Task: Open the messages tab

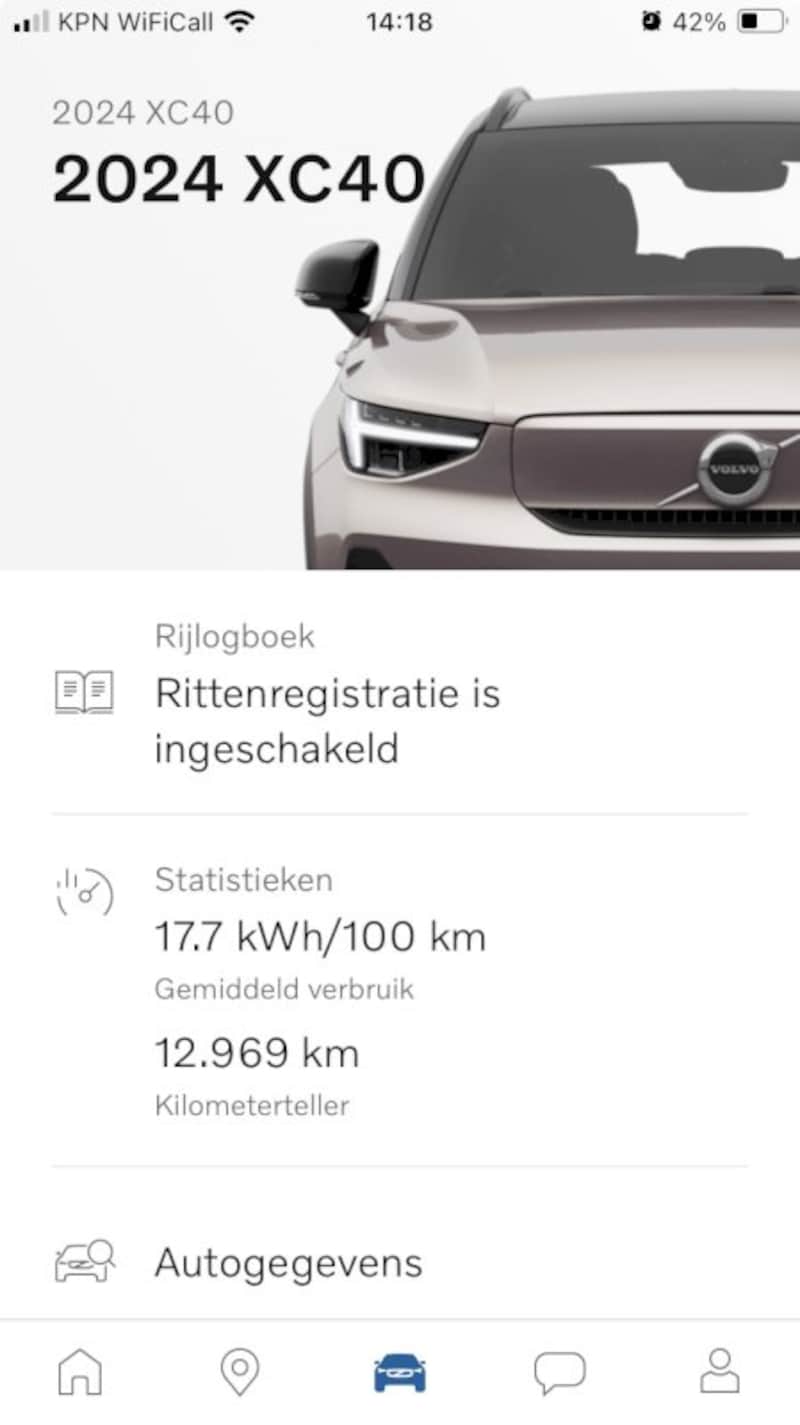Action: tap(560, 1372)
